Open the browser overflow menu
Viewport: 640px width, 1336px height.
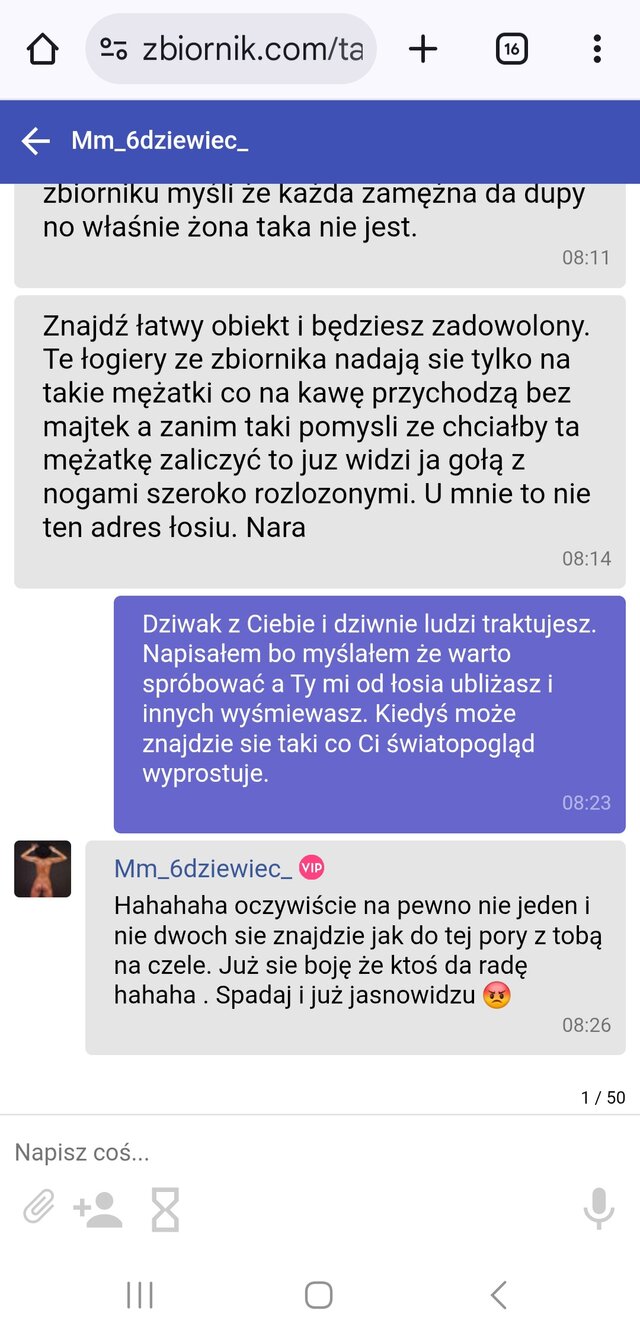597,49
